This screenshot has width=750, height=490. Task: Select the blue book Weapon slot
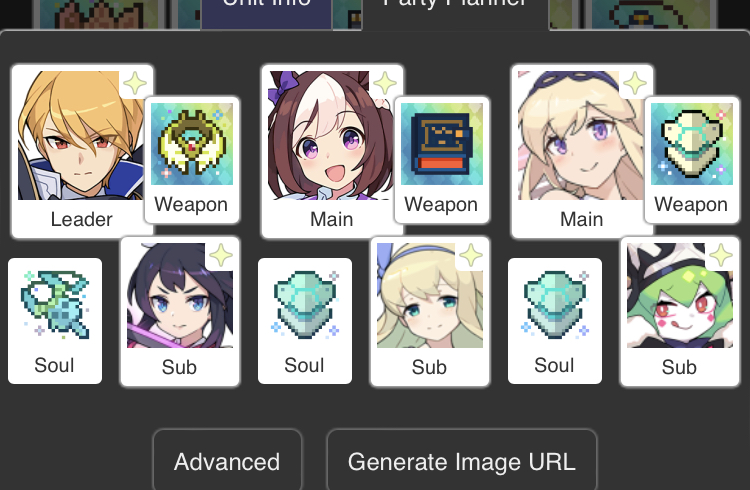[x=441, y=160]
